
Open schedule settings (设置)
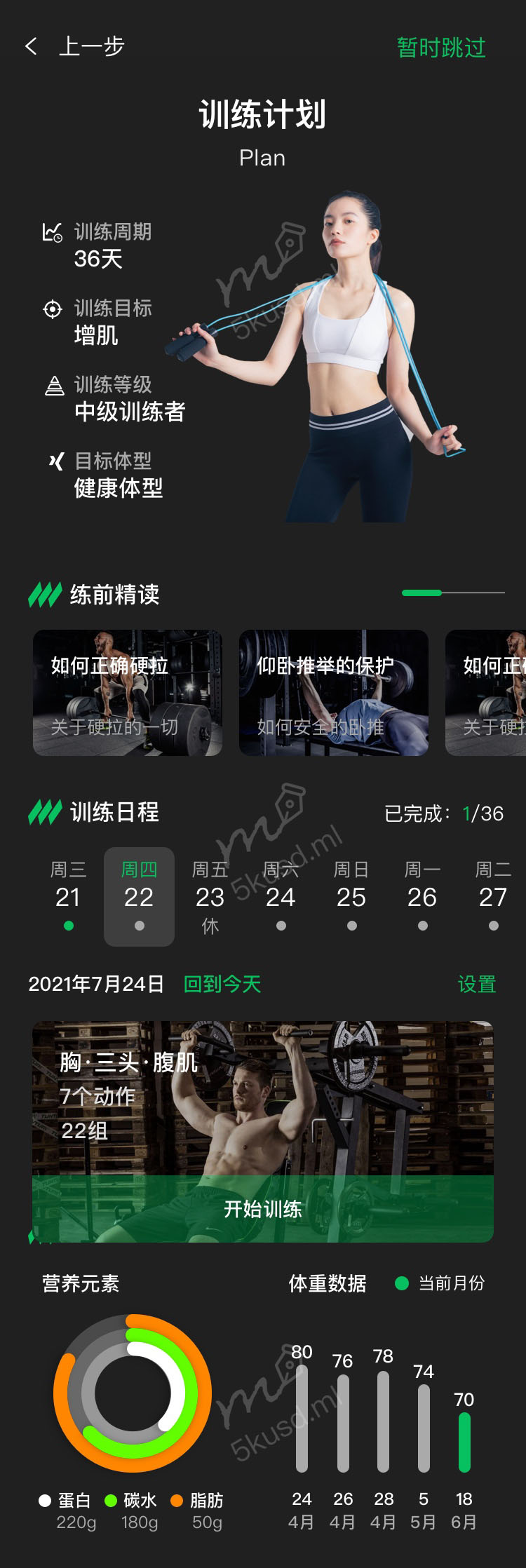click(x=477, y=985)
